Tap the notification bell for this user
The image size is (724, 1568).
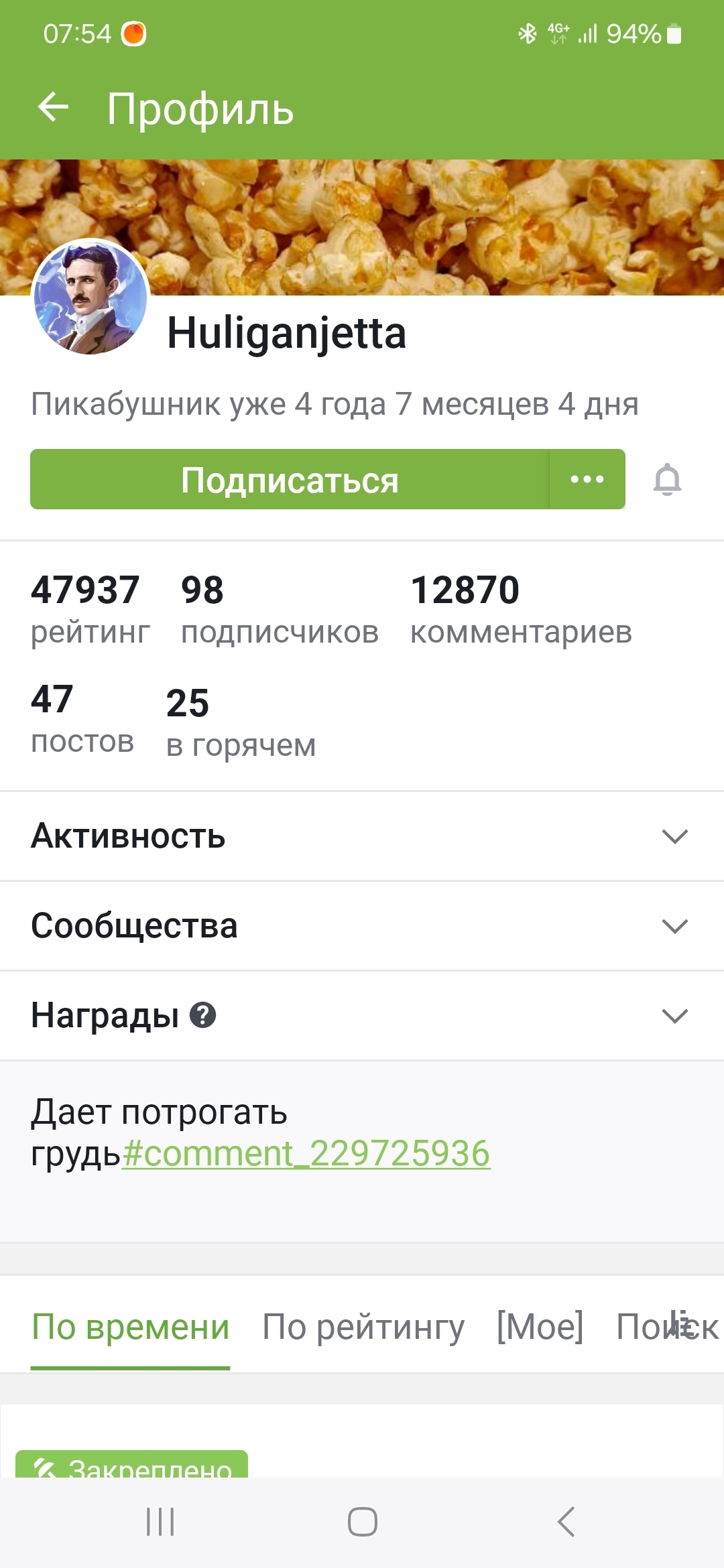click(x=667, y=480)
